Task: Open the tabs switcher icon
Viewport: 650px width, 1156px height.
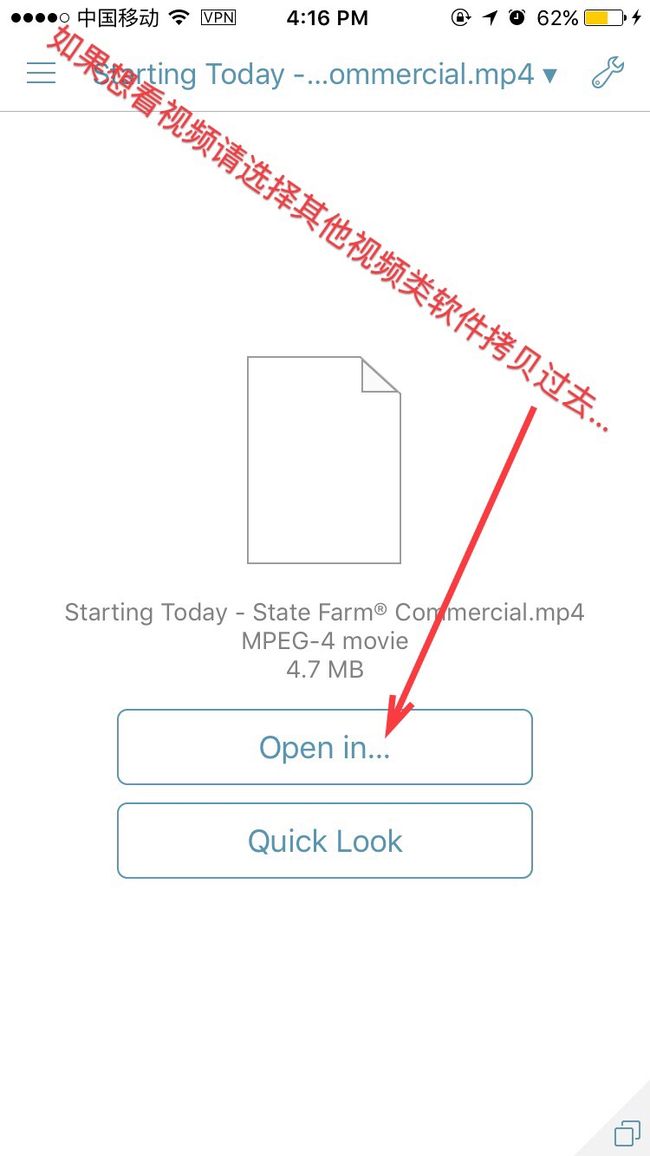Action: click(x=627, y=1133)
